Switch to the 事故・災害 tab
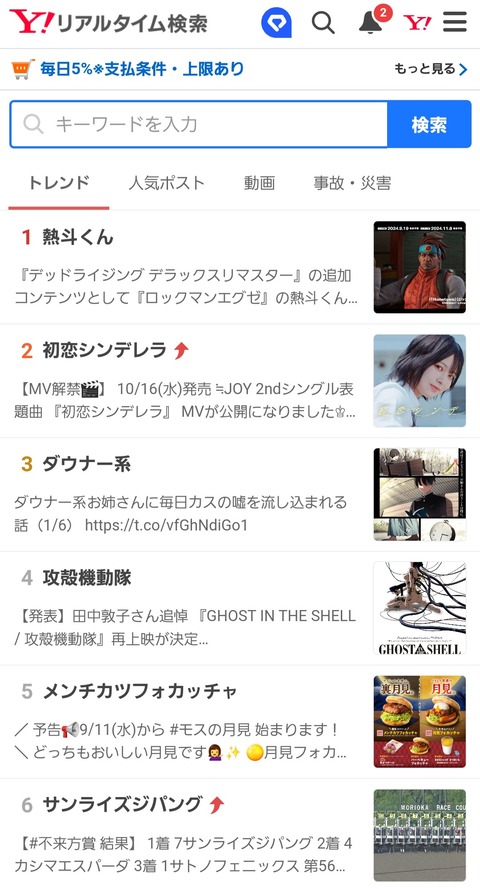 click(352, 183)
